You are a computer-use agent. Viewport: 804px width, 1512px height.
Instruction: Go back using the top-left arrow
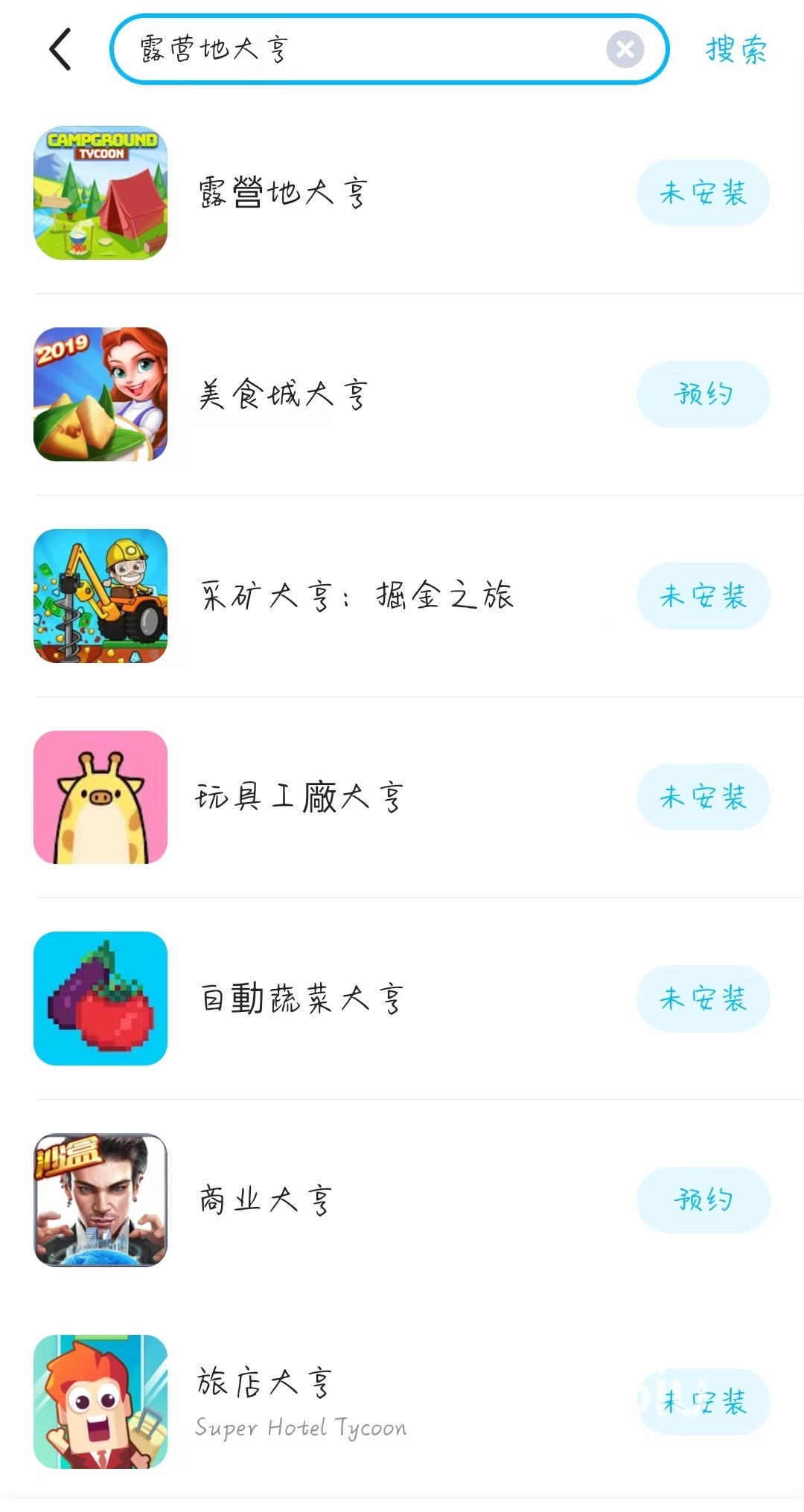60,49
